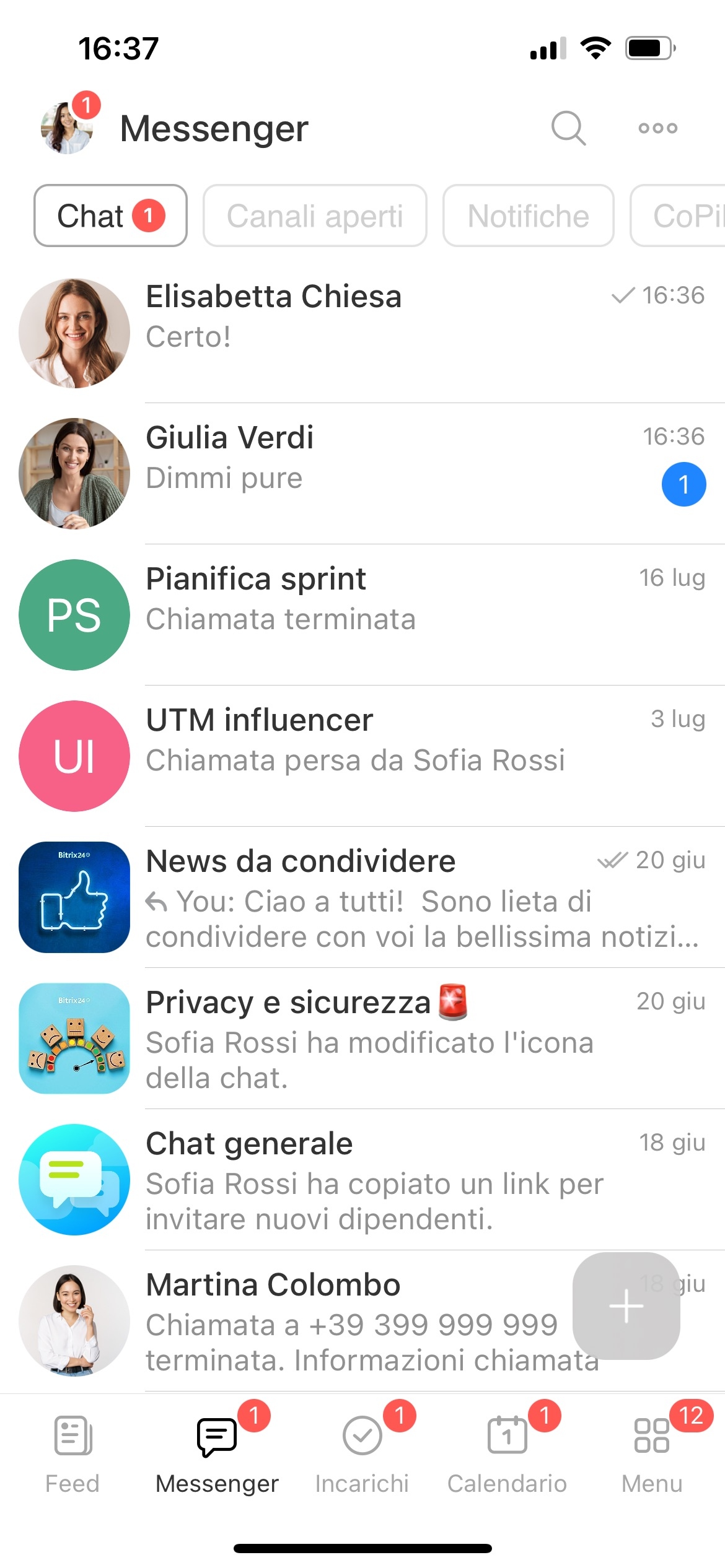725x1568 pixels.
Task: Open the UTM influencer chat
Action: (362, 756)
